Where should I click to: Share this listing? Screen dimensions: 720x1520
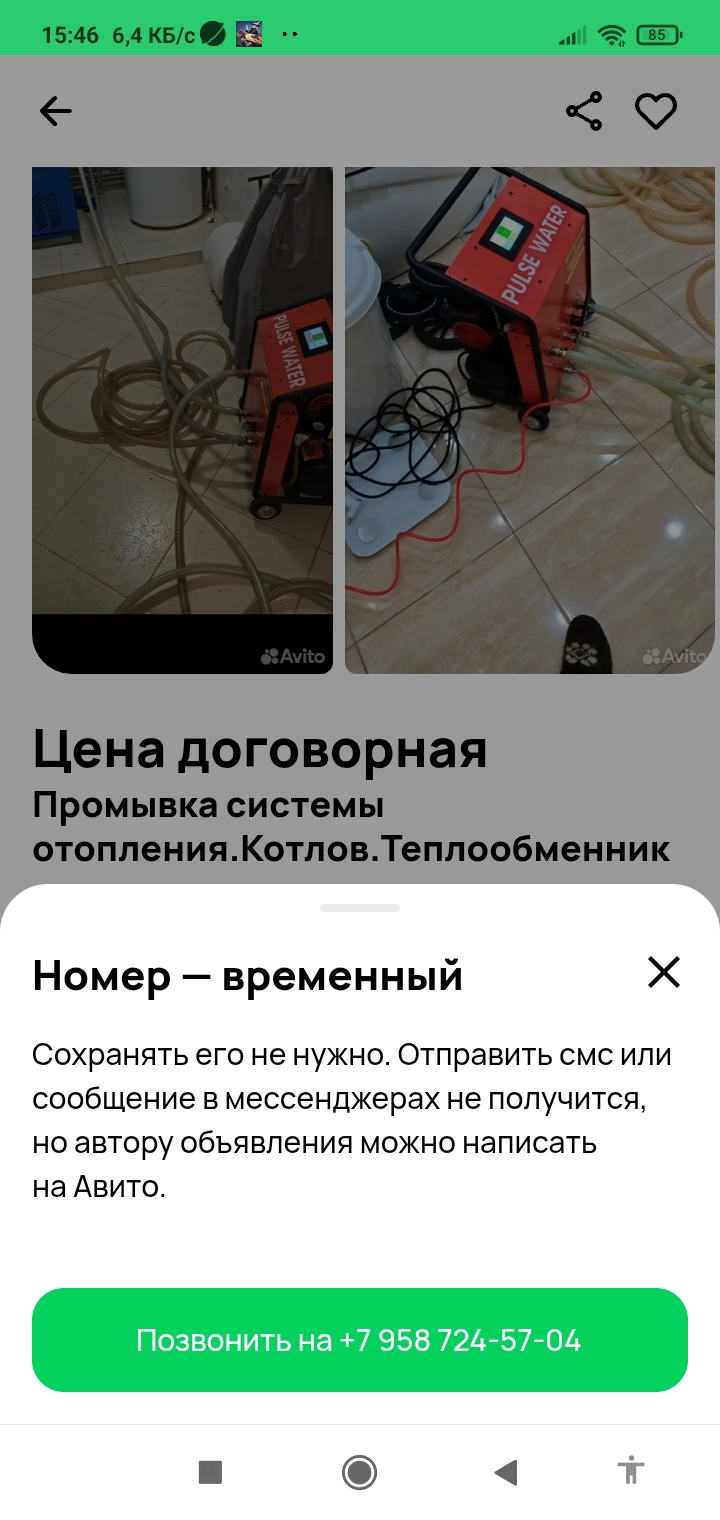coord(584,111)
